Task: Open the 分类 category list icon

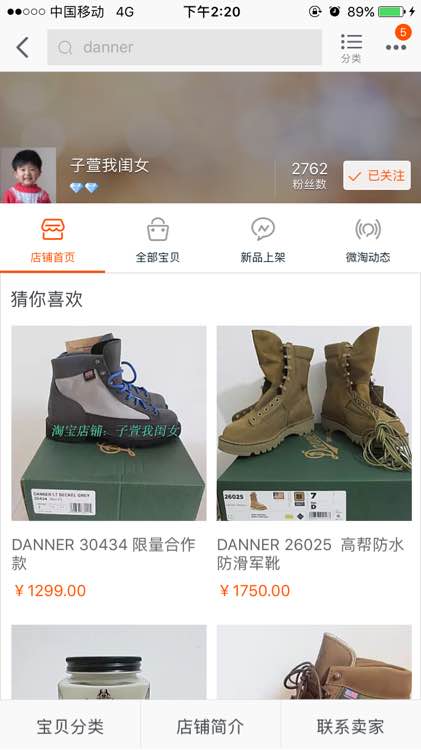Action: click(351, 48)
